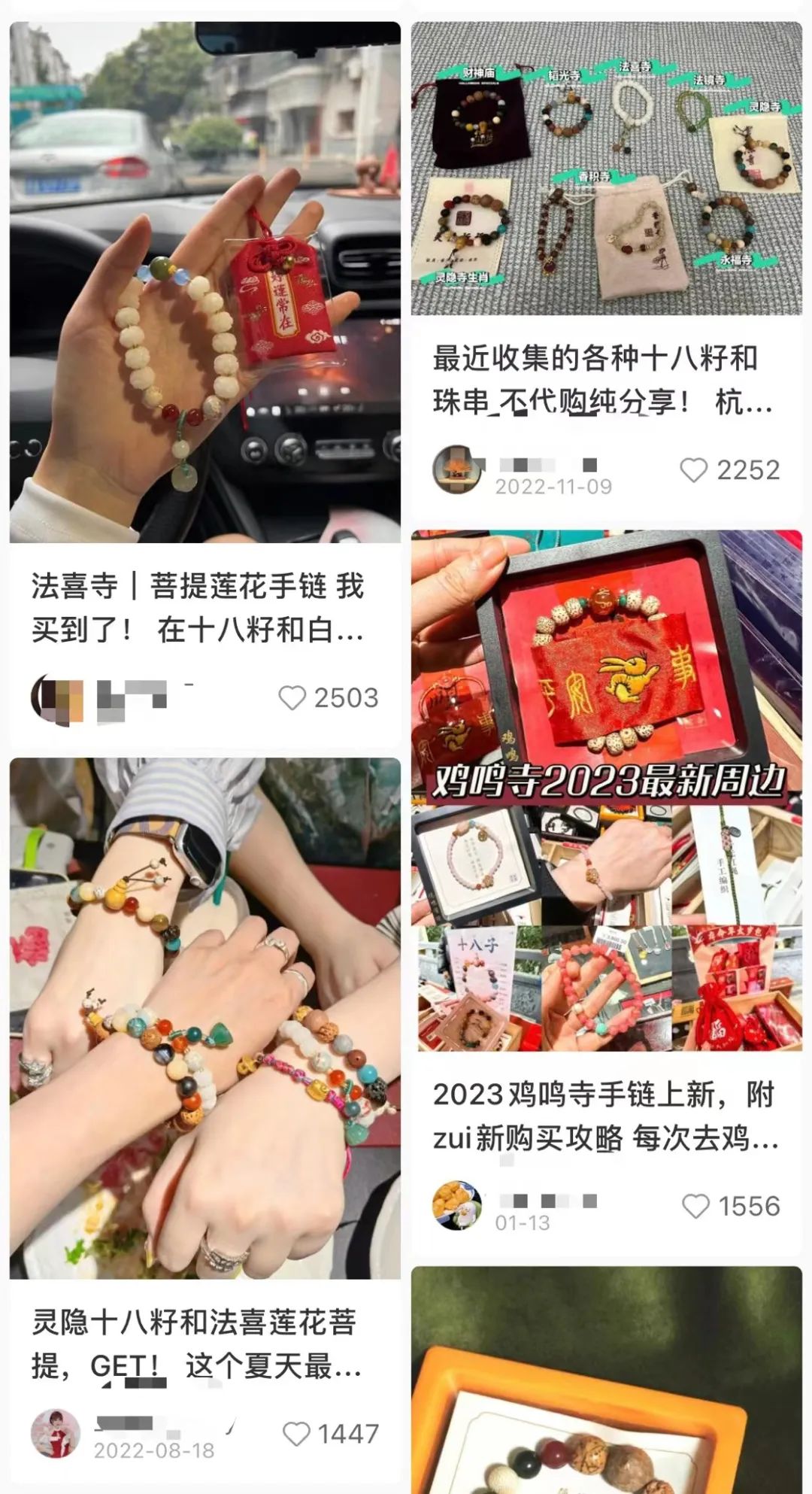Like the 2023鸡鸣寺手链上新 post
The image size is (812, 1494).
click(695, 1206)
